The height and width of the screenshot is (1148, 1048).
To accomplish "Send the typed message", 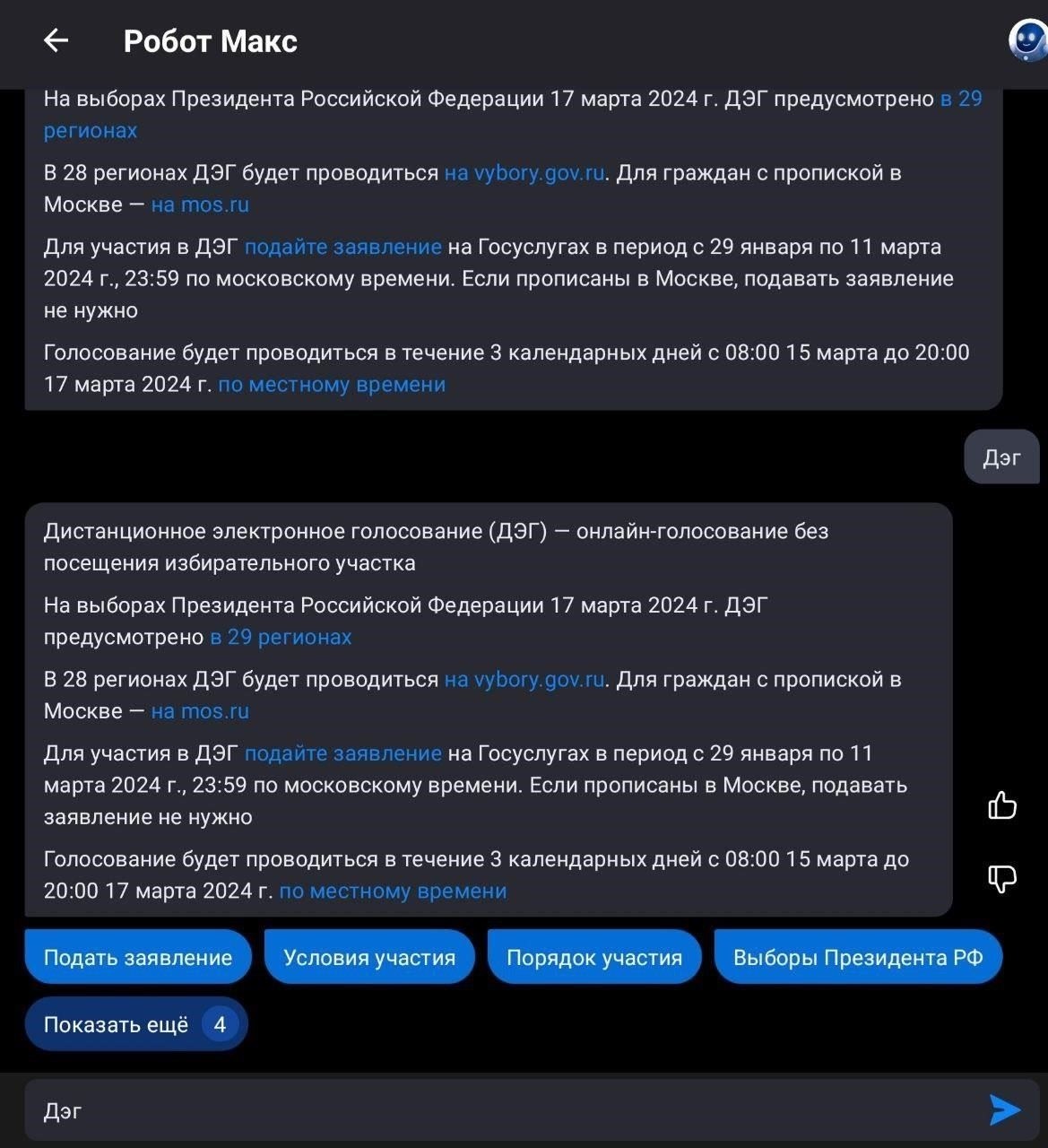I will (1004, 1110).
